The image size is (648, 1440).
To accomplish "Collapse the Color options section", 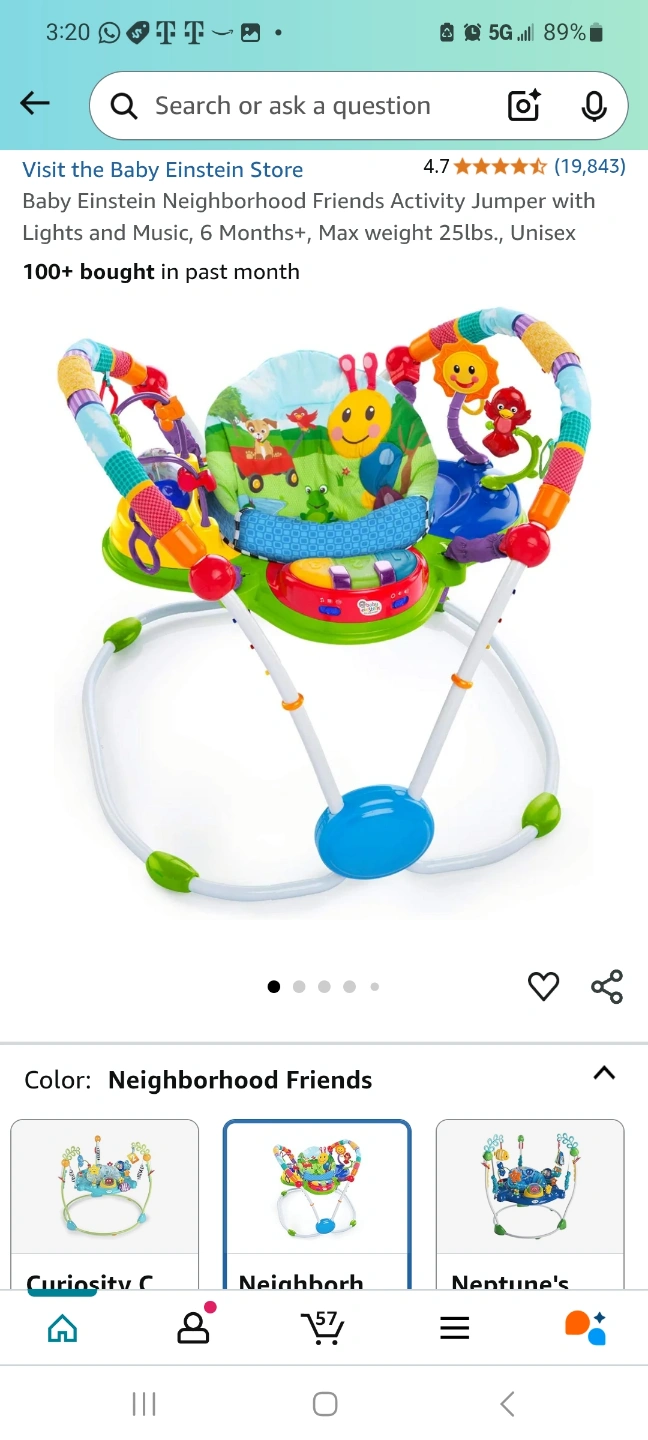I will (604, 1073).
